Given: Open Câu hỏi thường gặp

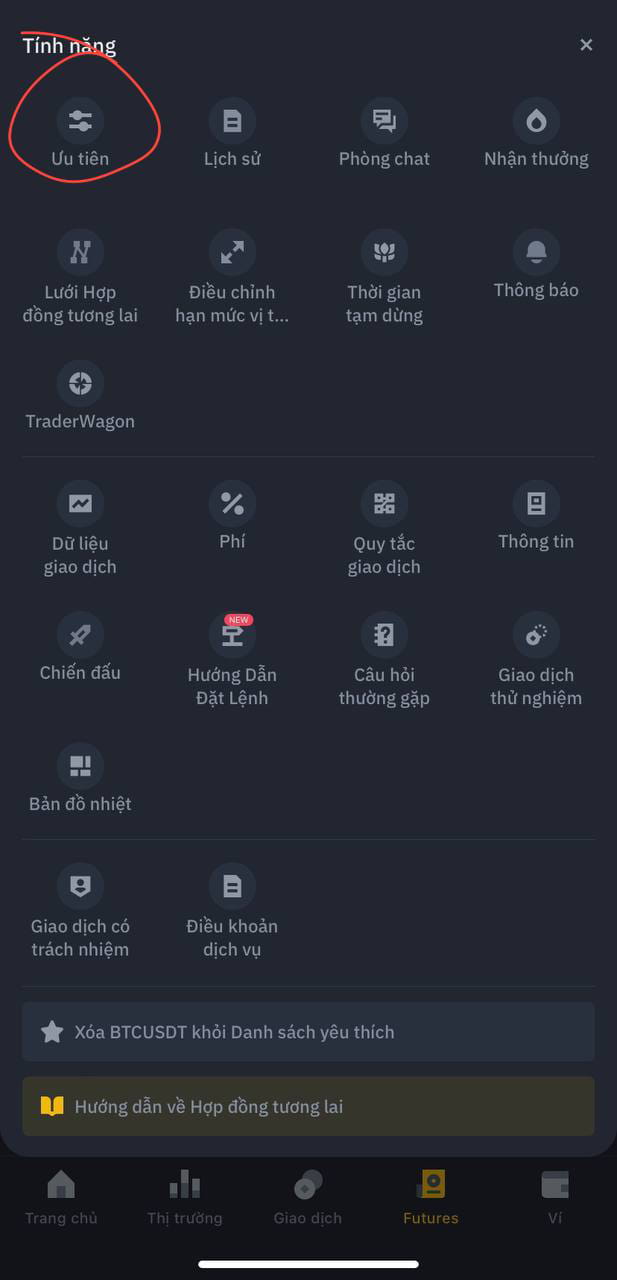Looking at the screenshot, I should (384, 637).
